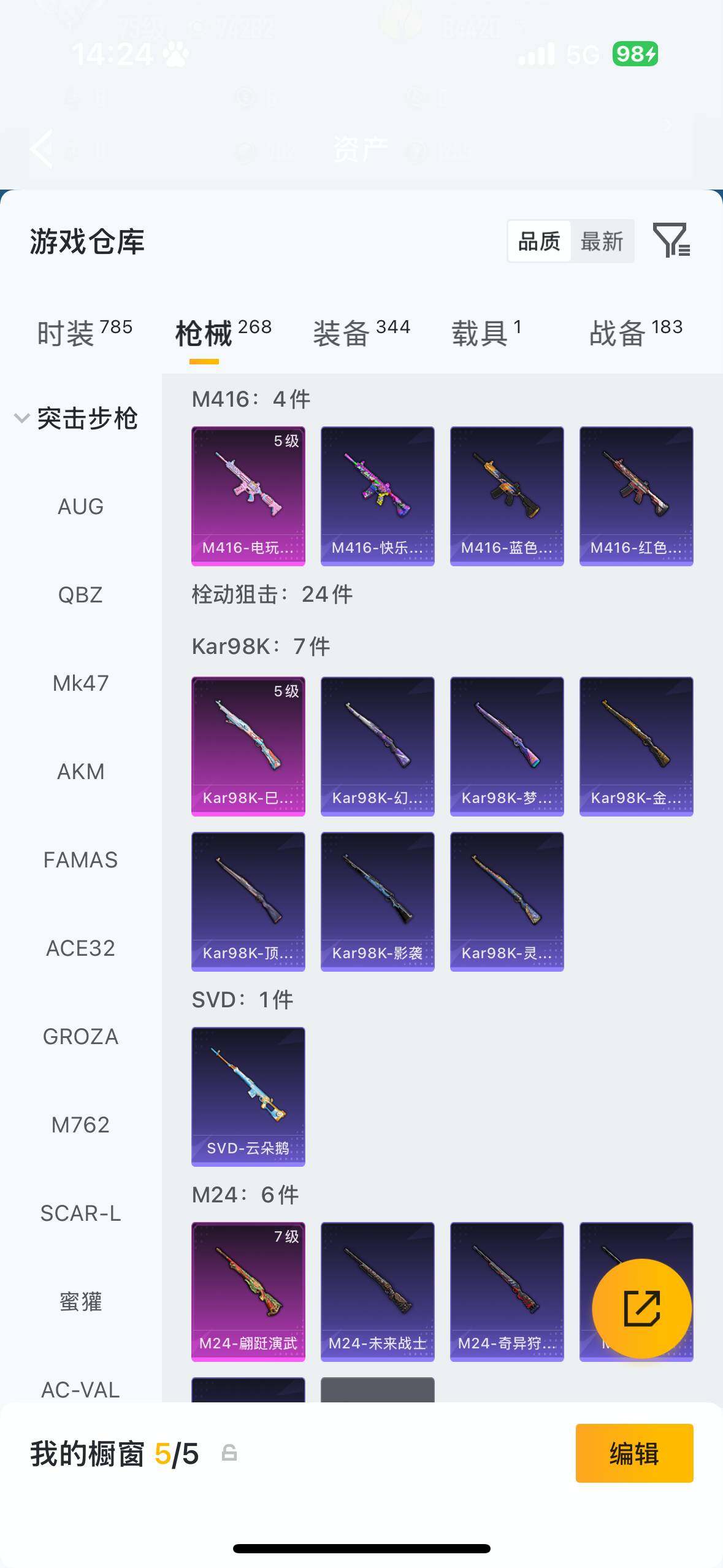Viewport: 723px width, 1568px height.
Task: Tap 编辑 to edit my showcase
Action: (x=634, y=1453)
